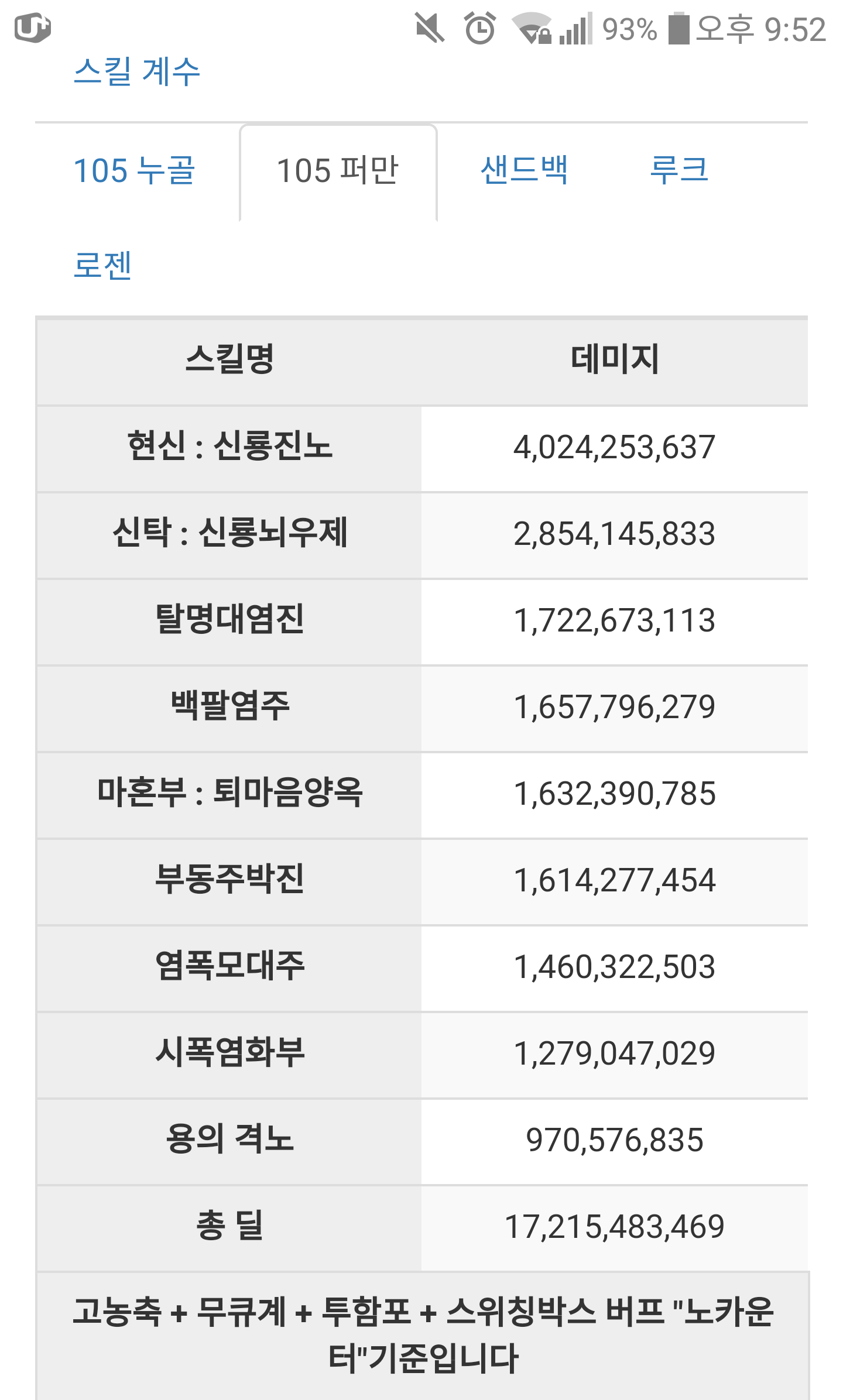Switch to the 로젠 tab
Screen dimensions: 843x1400
coord(102,265)
